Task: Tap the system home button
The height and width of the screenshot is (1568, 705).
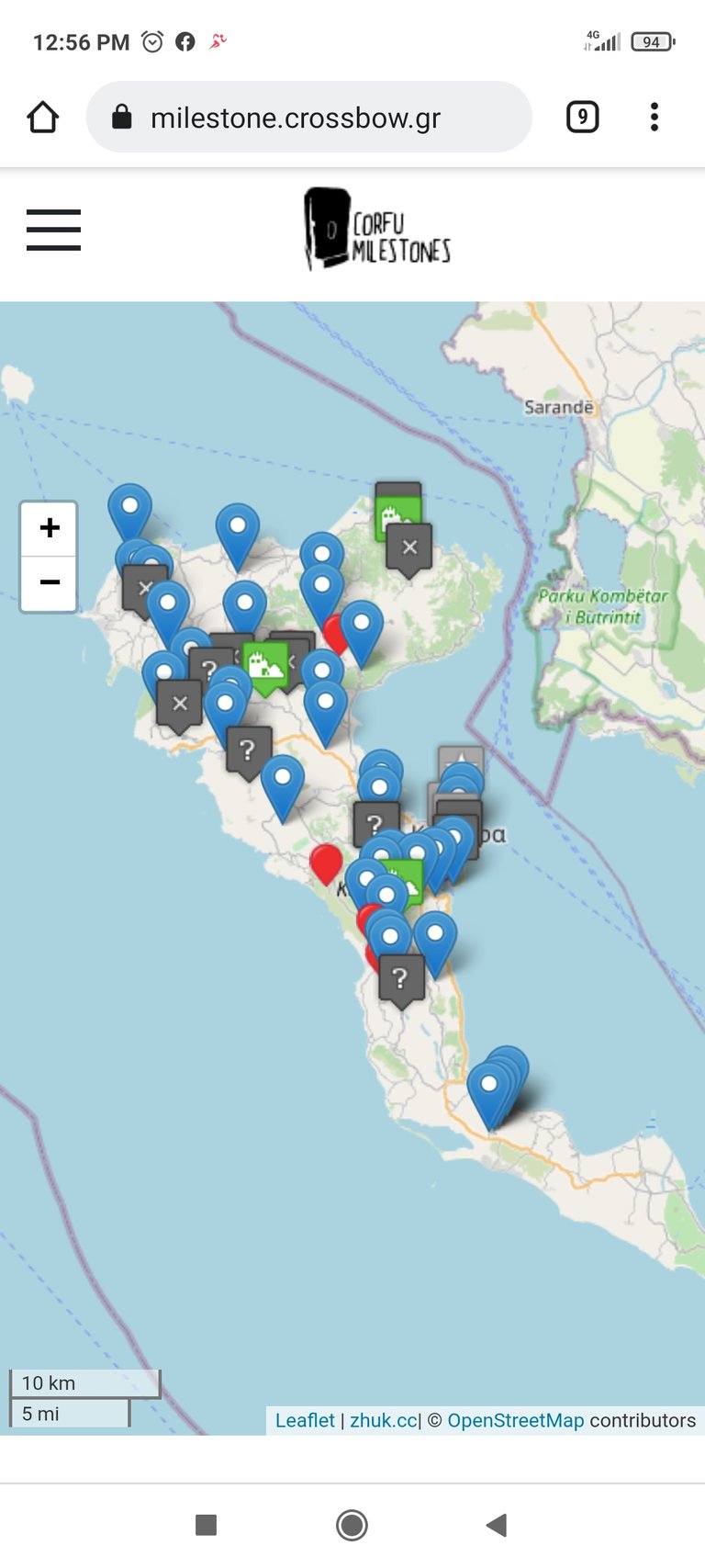Action: pos(352,1526)
